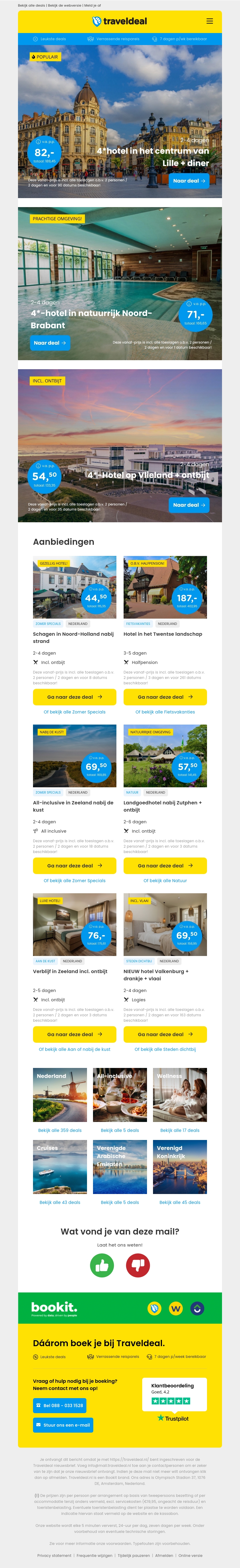Screen dimensions: 240x1568
Task: Open 'Of bekijk alle Natuur' link
Action: click(x=165, y=880)
